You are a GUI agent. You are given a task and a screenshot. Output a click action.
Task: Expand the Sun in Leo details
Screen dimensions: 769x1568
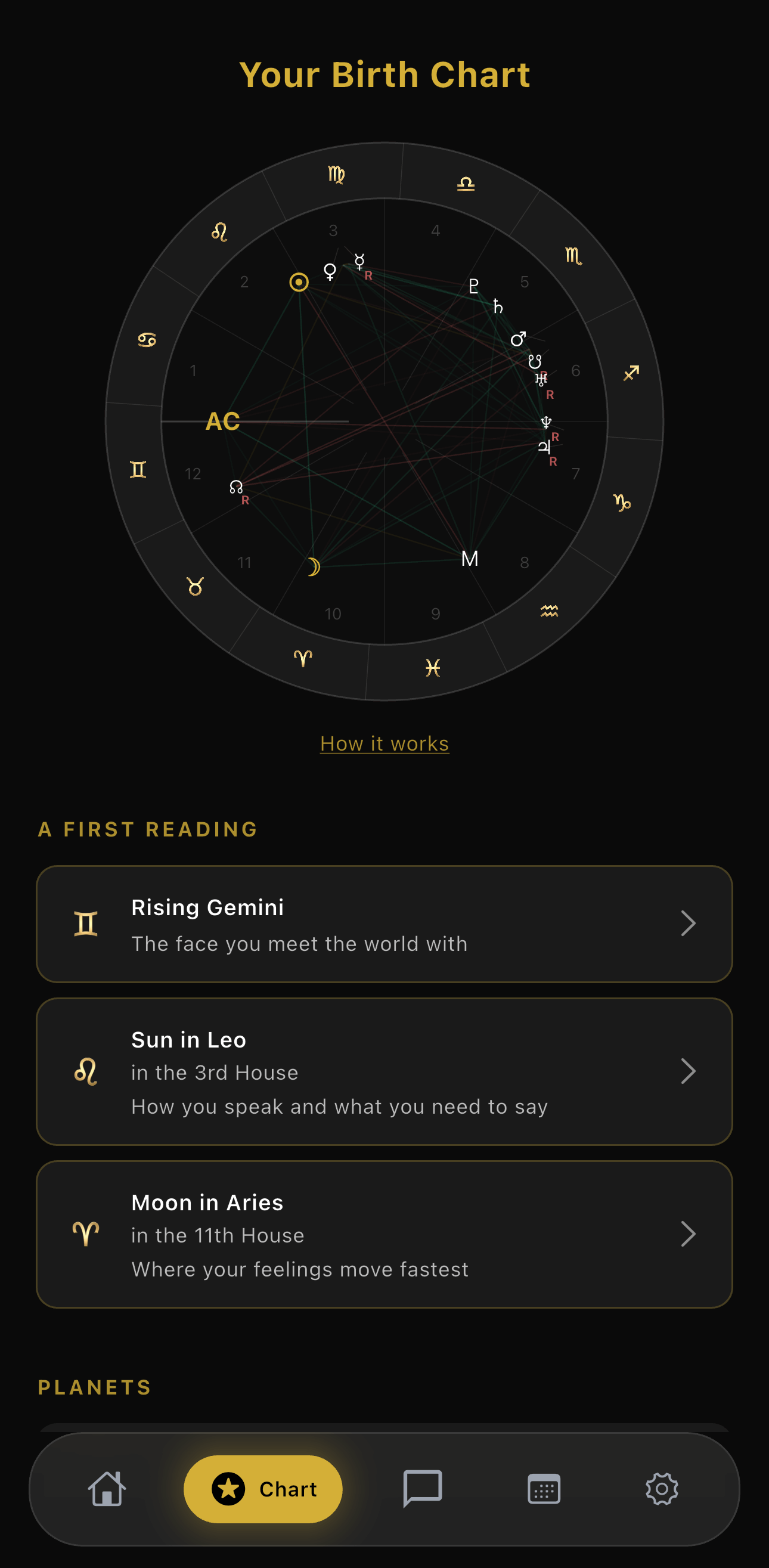tap(689, 1072)
